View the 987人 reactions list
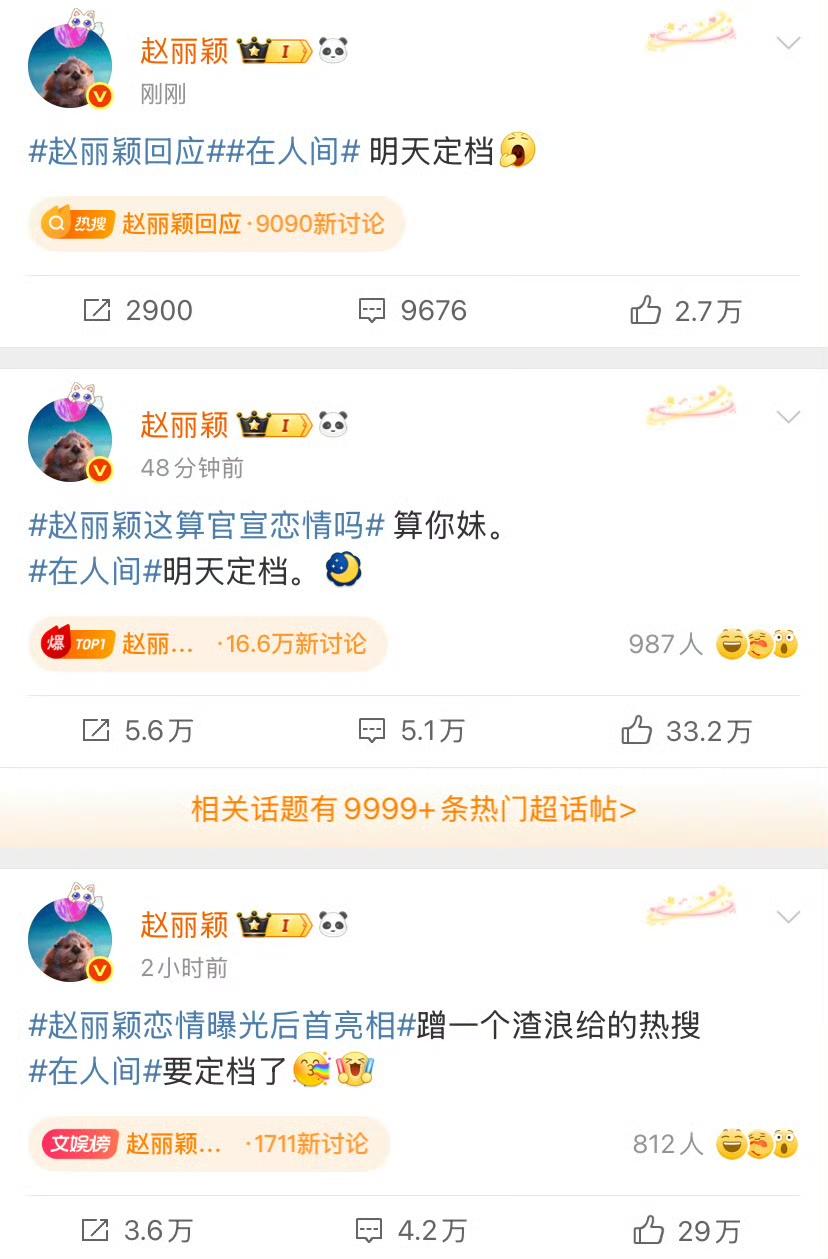The height and width of the screenshot is (1259, 828). pos(713,644)
